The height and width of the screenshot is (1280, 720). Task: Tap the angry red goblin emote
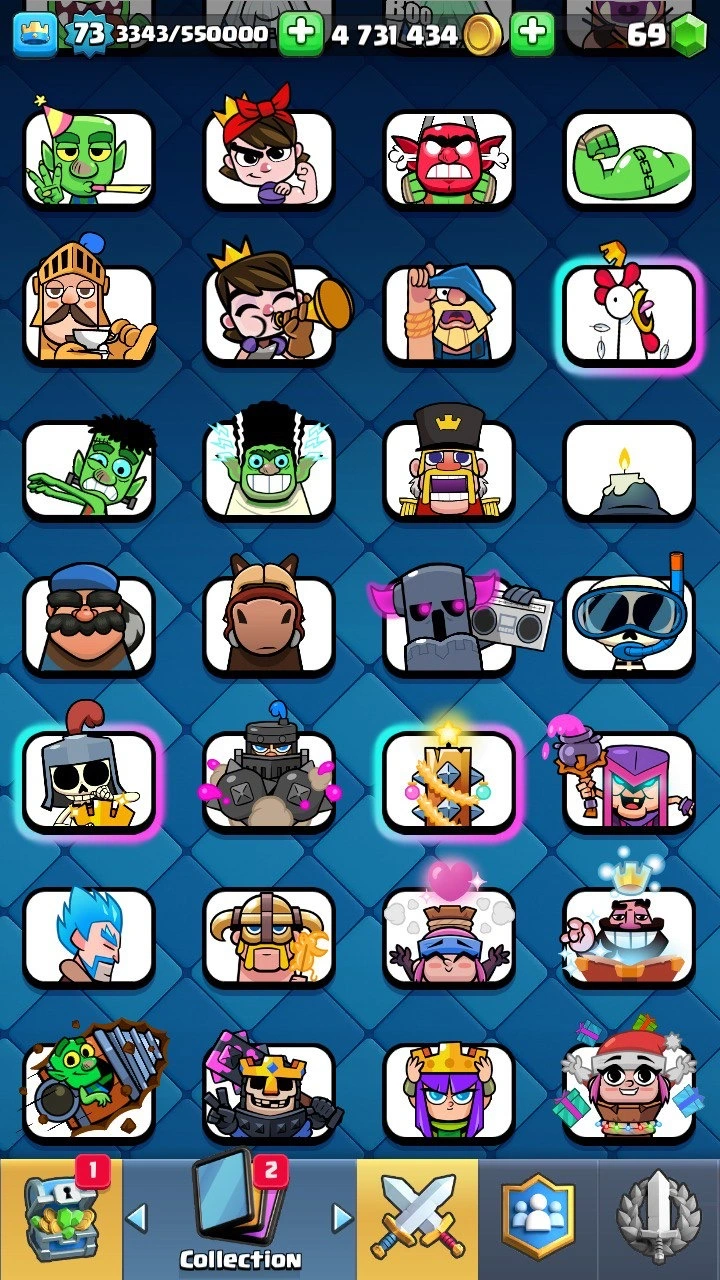click(x=448, y=158)
